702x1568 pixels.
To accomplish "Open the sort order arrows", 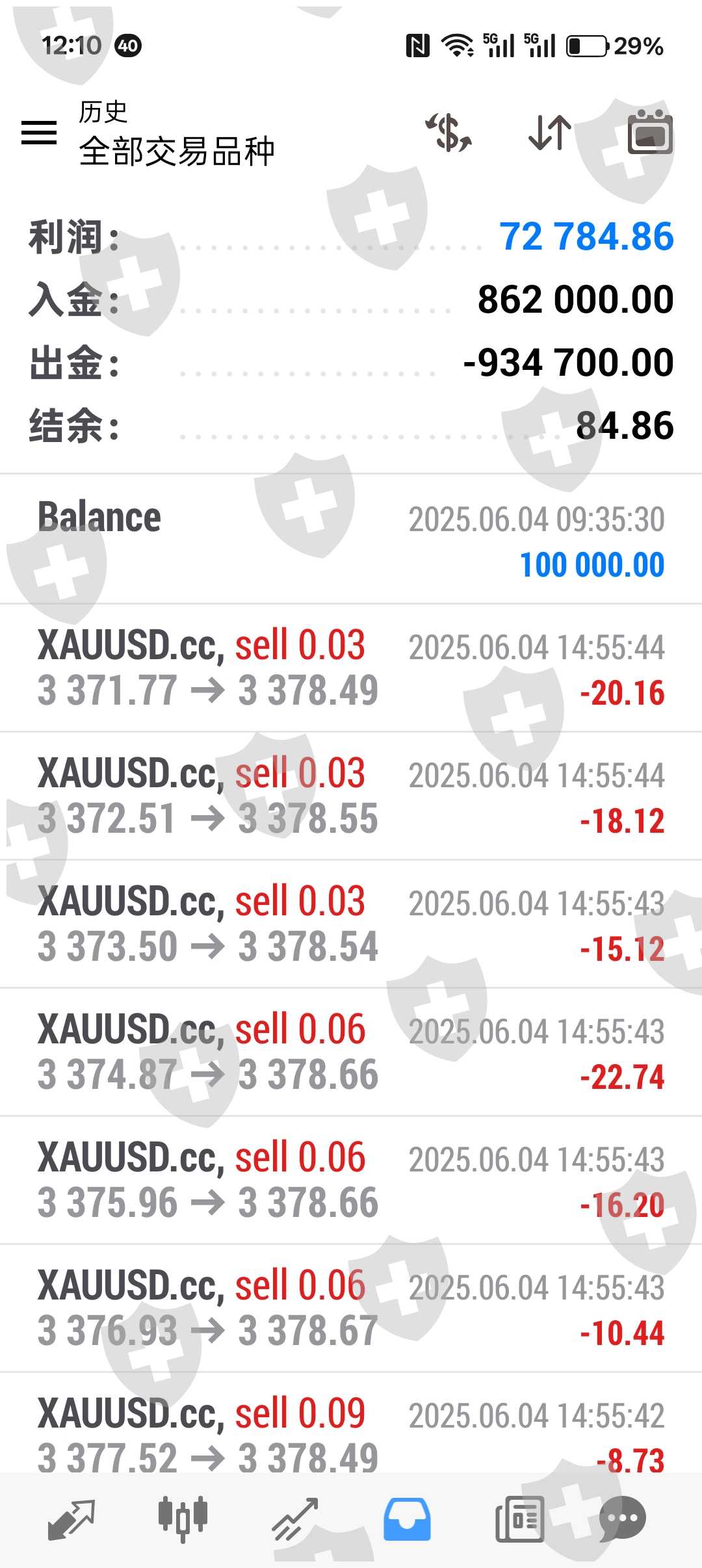I will coord(550,133).
